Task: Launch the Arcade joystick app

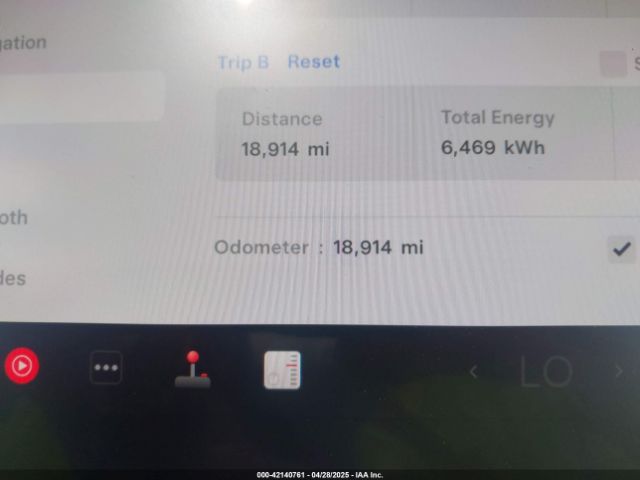Action: click(x=192, y=369)
